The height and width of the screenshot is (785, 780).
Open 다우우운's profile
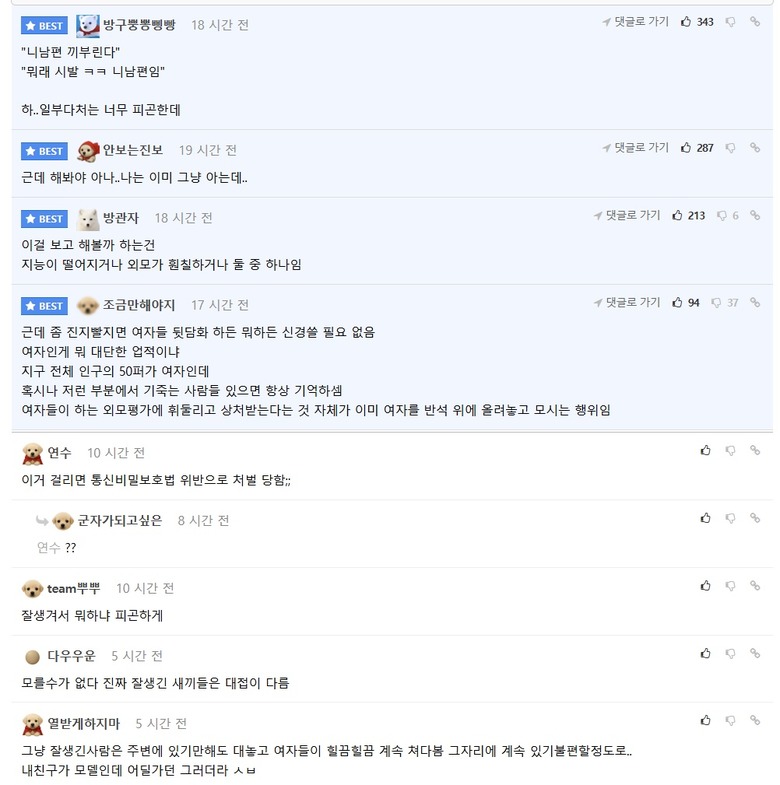point(71,656)
